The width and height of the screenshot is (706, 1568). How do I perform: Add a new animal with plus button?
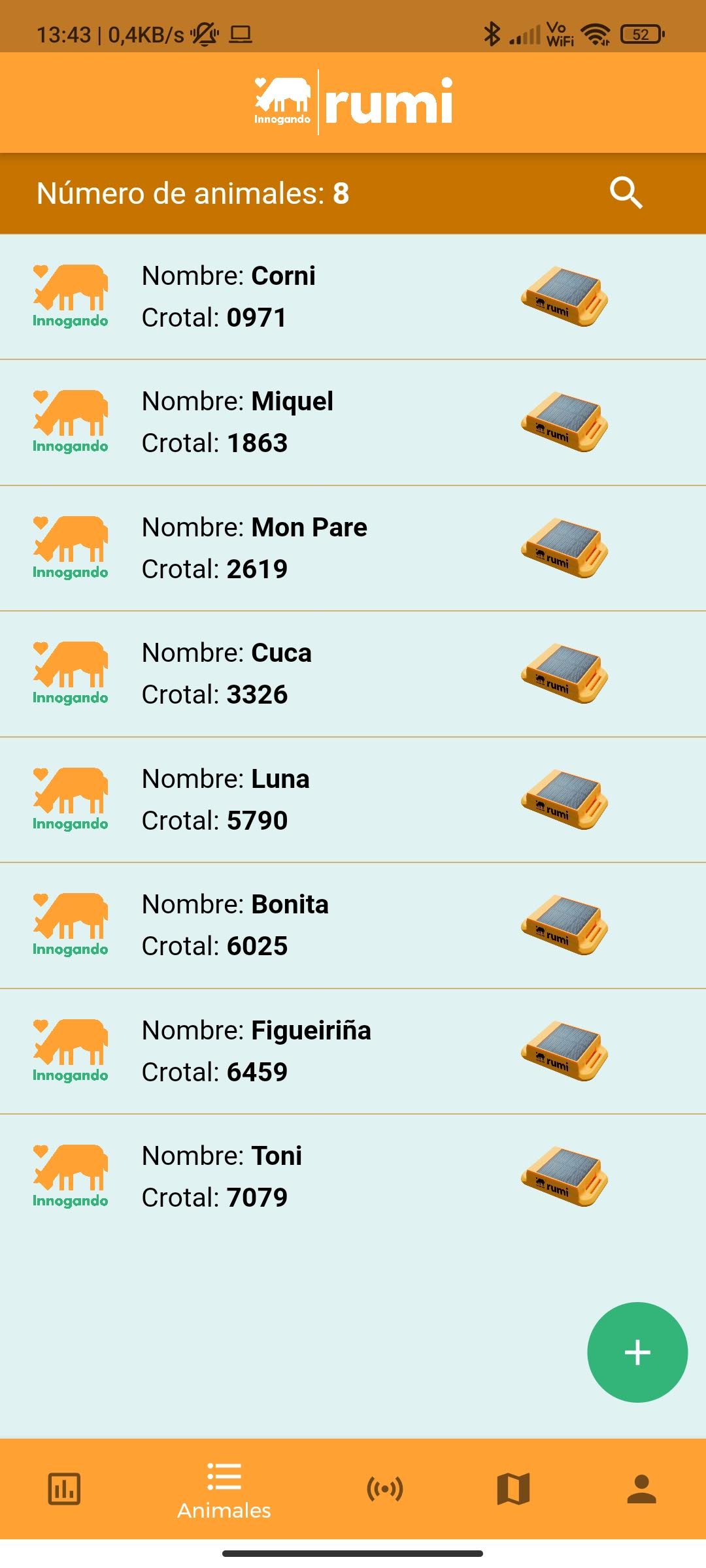pyautogui.click(x=637, y=1352)
